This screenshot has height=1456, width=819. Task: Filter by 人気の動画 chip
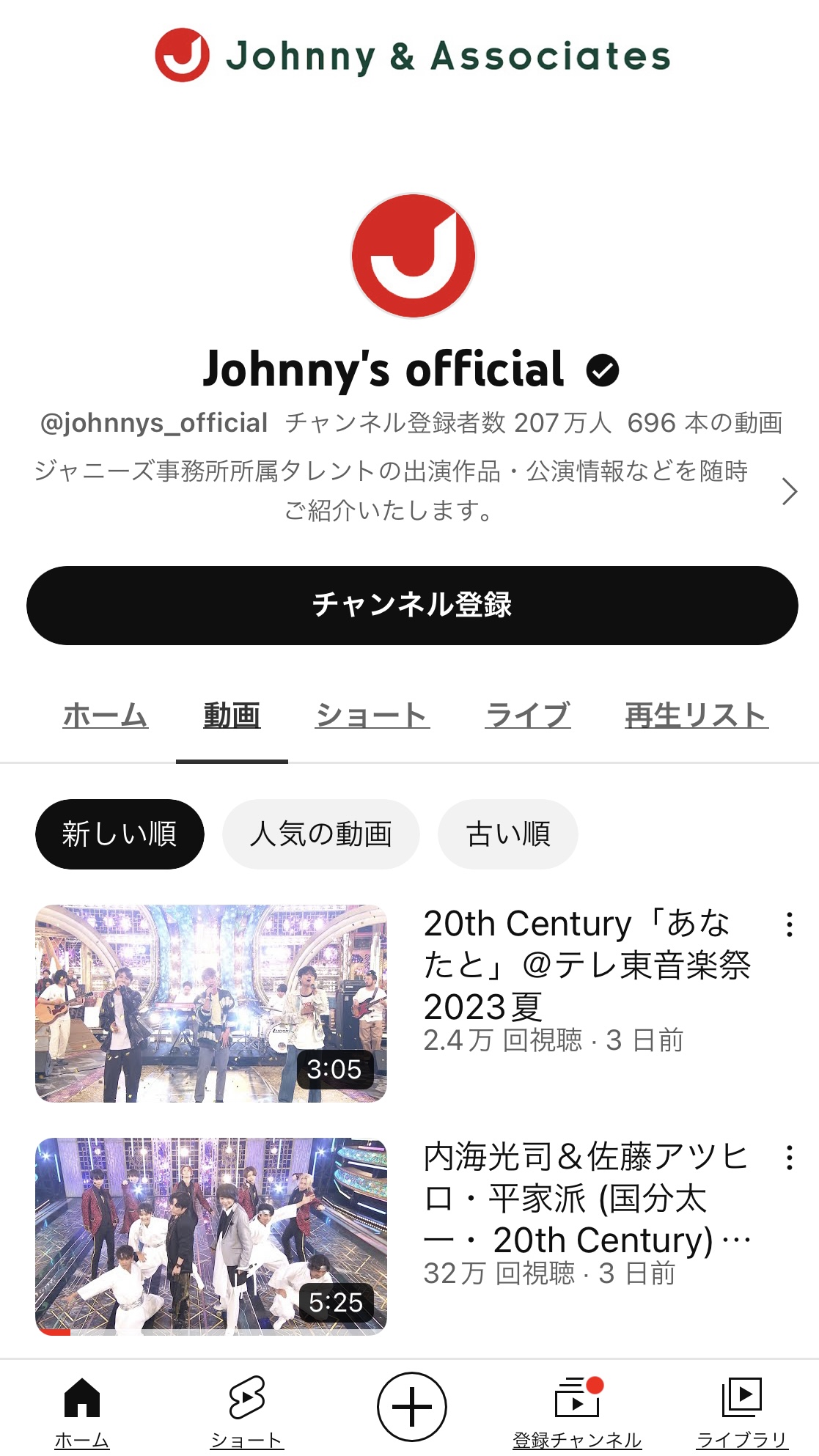coord(320,834)
